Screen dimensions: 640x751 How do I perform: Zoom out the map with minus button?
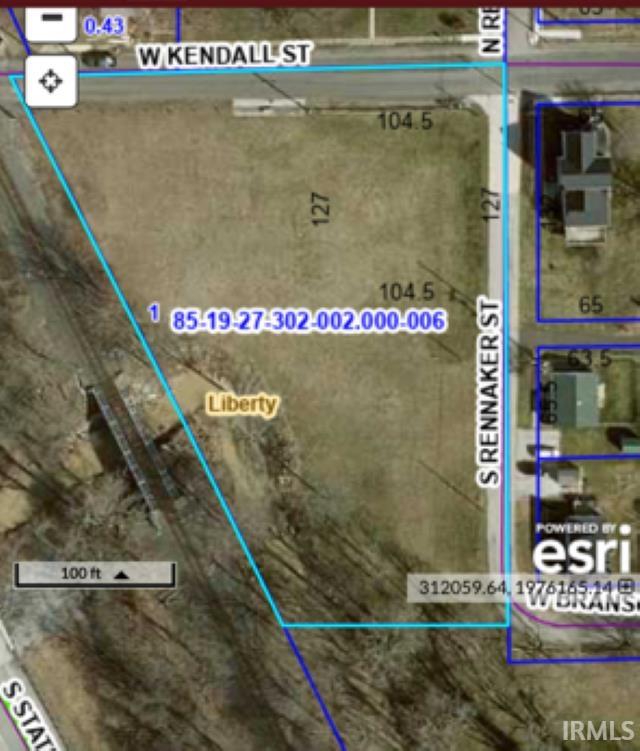pos(50,19)
